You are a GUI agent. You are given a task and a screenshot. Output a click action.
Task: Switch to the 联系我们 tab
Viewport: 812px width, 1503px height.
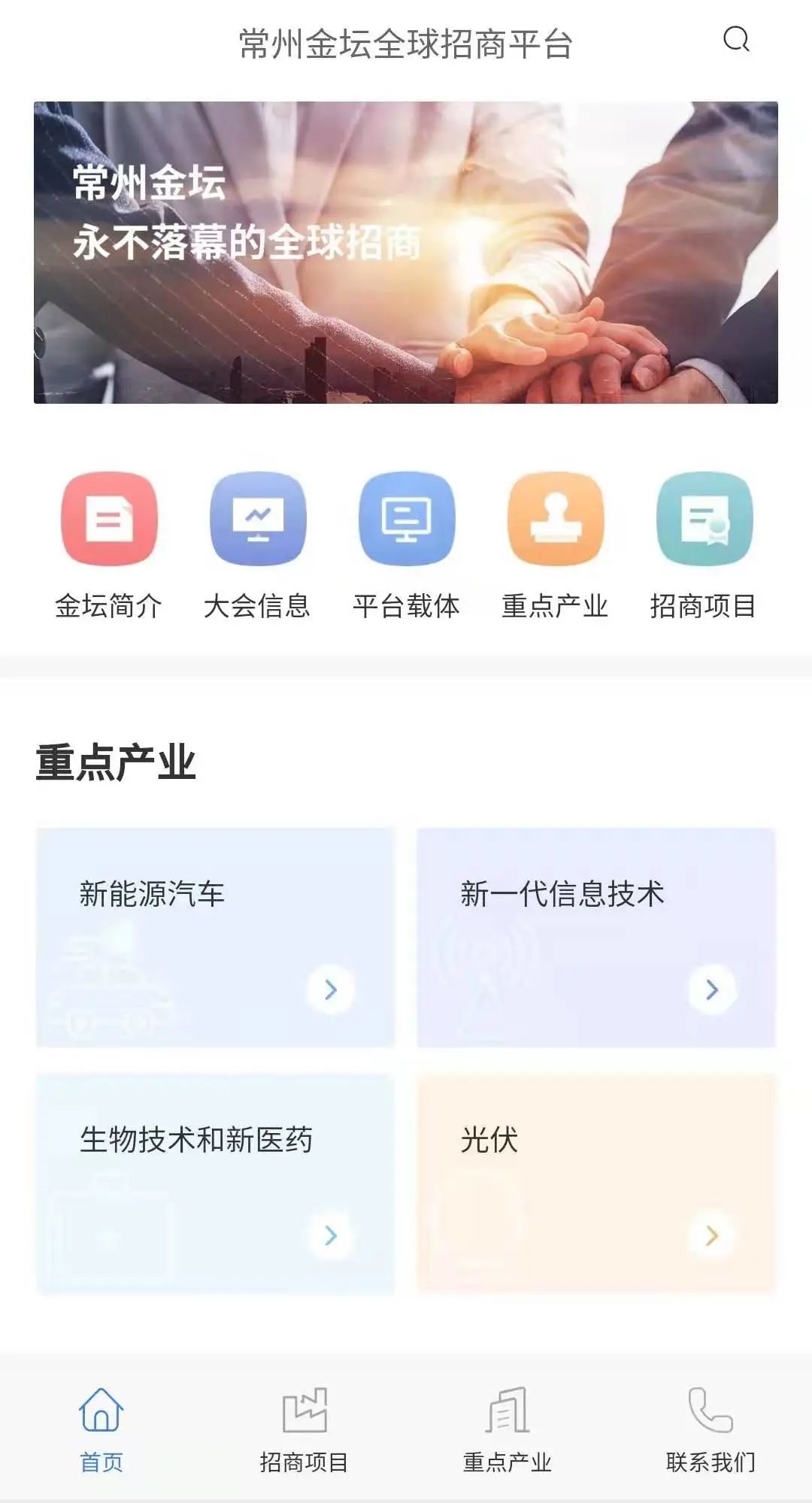[x=710, y=1429]
